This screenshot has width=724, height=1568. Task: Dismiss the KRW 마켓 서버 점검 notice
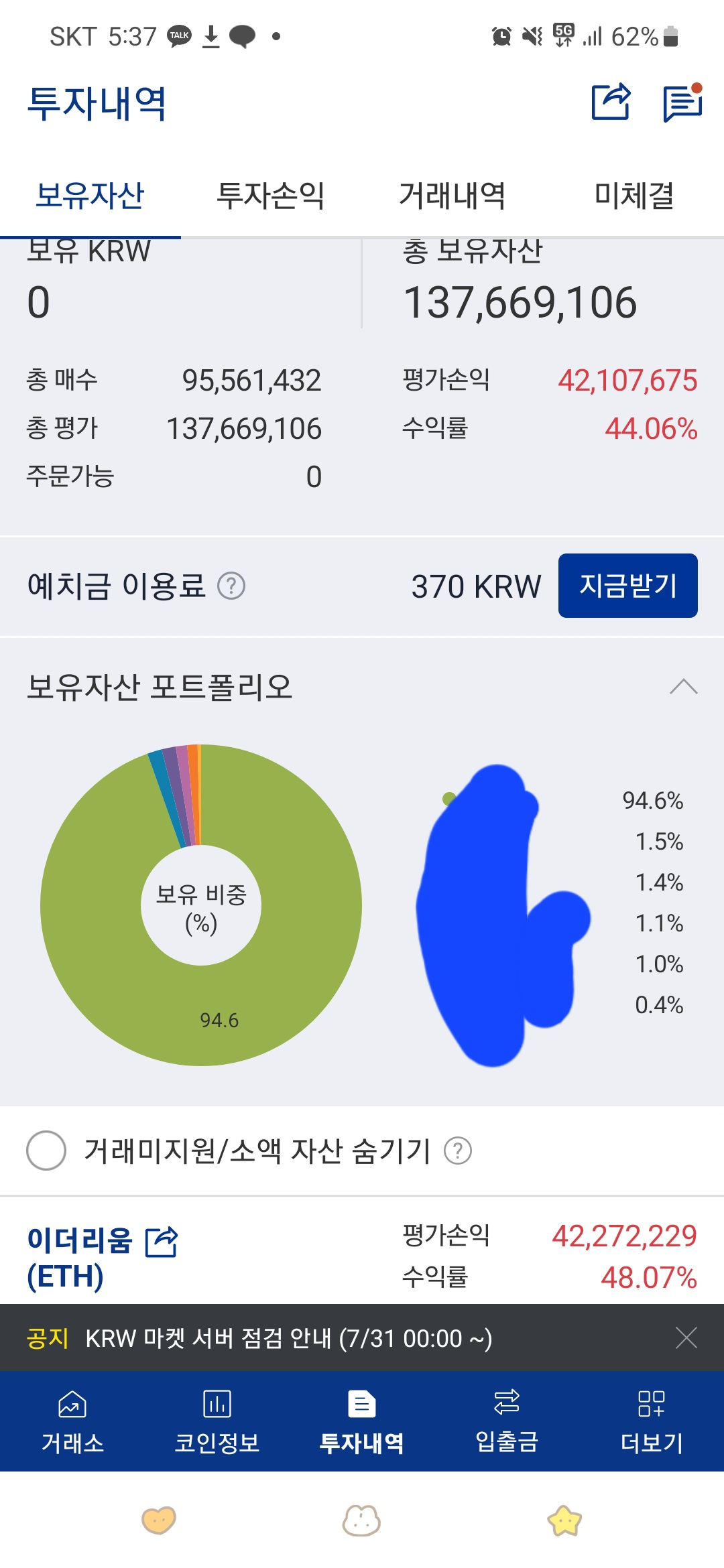coord(686,1337)
